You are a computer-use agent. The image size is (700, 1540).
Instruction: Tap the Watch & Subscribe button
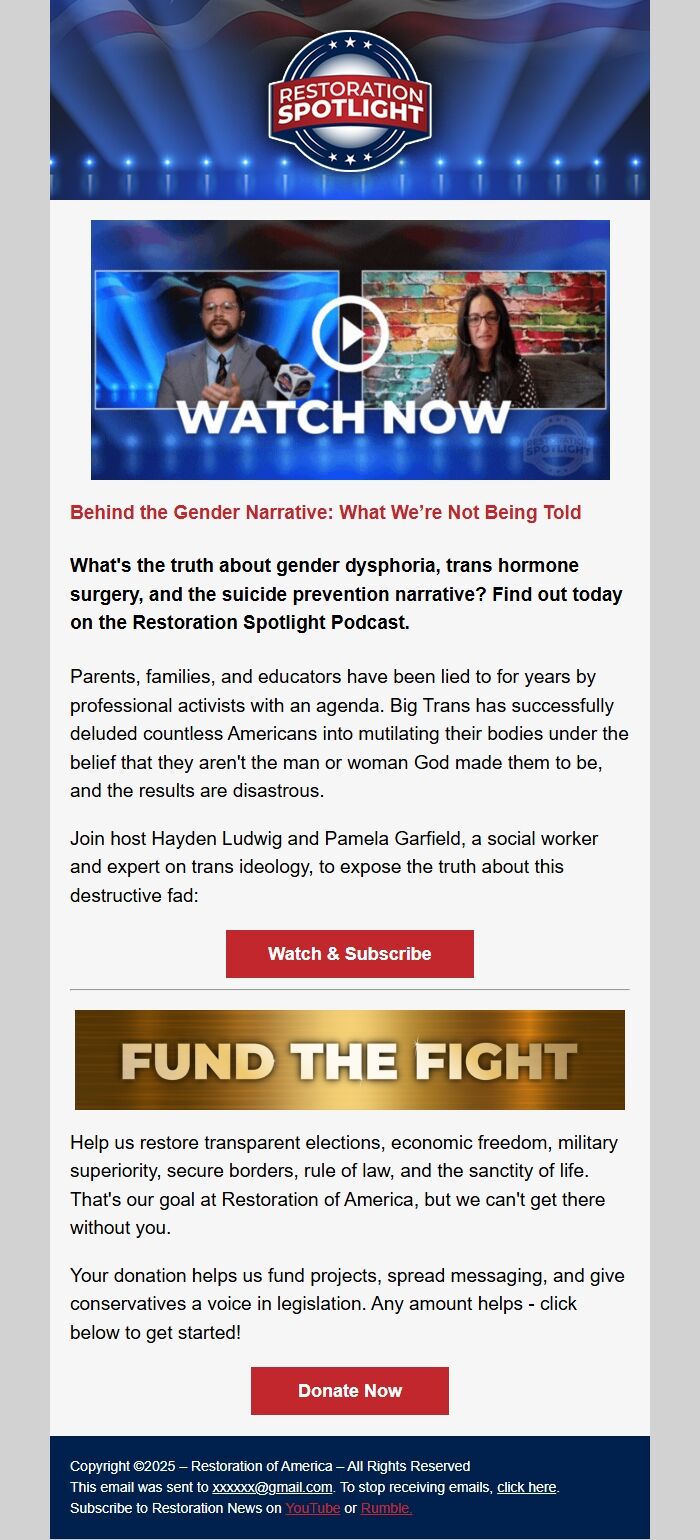350,954
